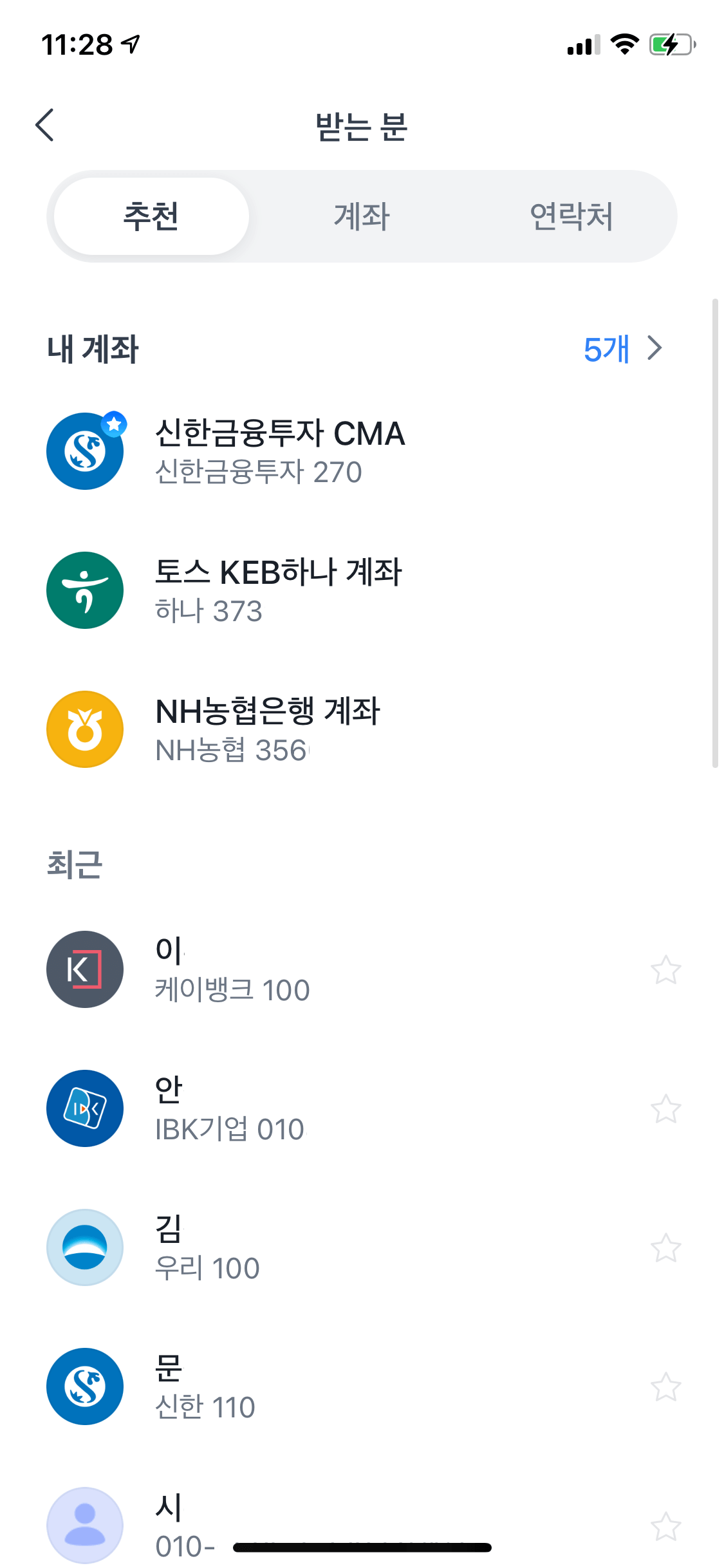Go back with the arrow button
724x1568 pixels.
(45, 124)
